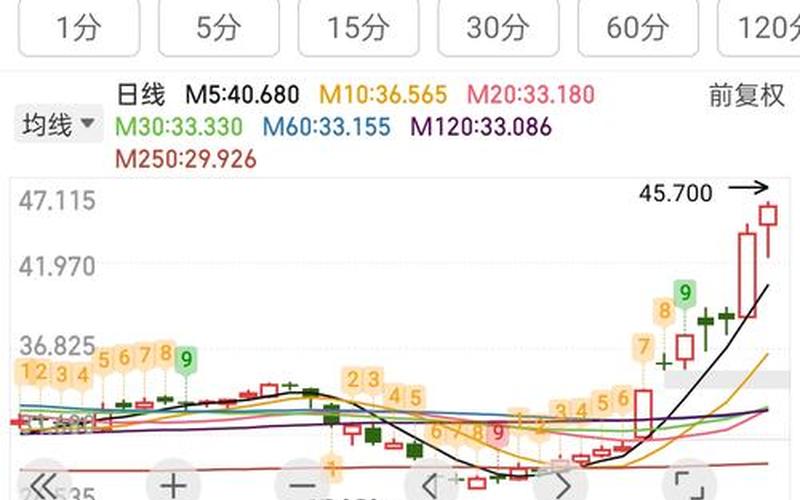Image resolution: width=800 pixels, height=500 pixels.
Task: Show the 15分 candlestick chart
Action: (357, 29)
